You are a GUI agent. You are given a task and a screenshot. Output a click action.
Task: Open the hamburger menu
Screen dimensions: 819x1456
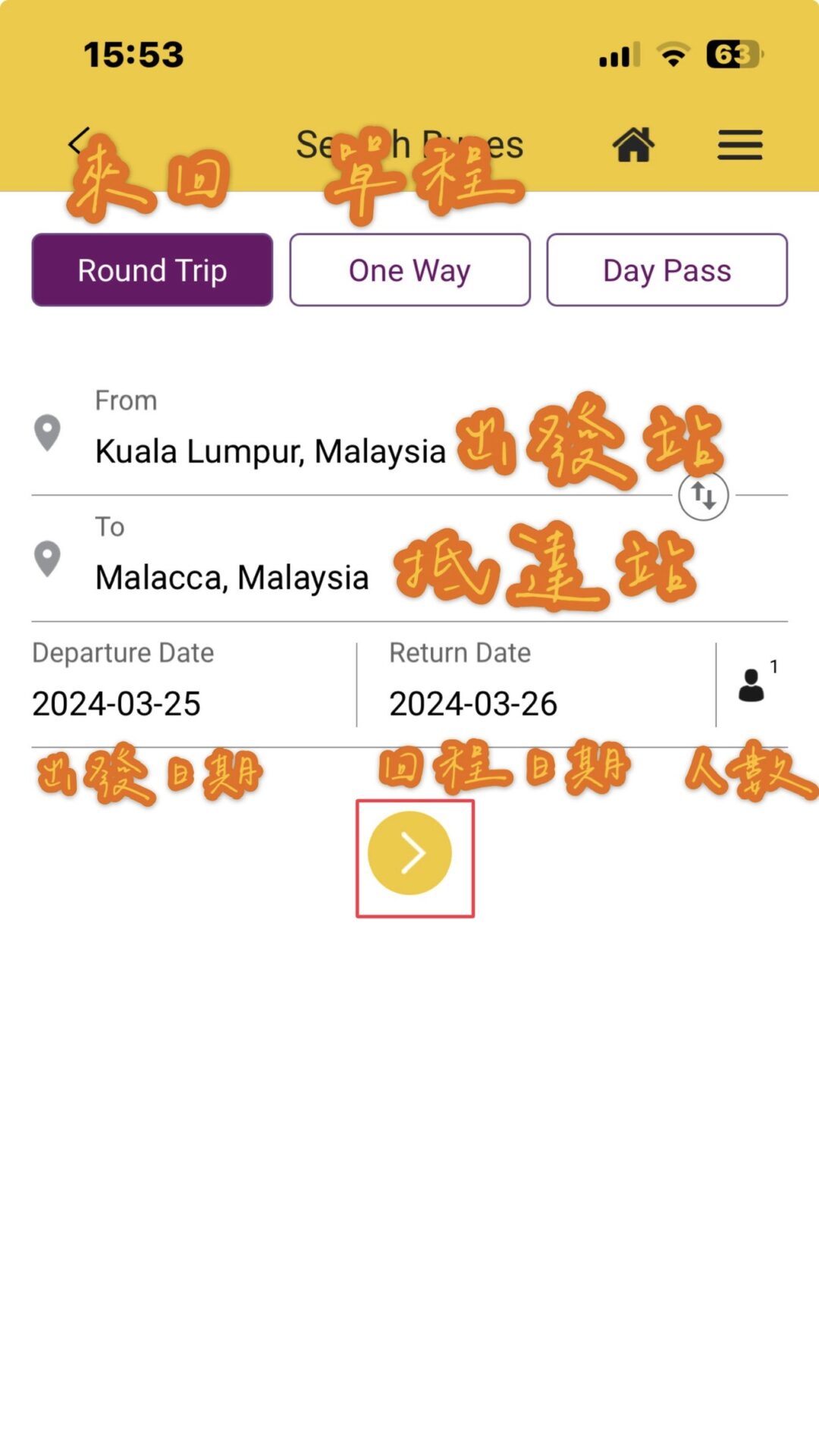[739, 144]
